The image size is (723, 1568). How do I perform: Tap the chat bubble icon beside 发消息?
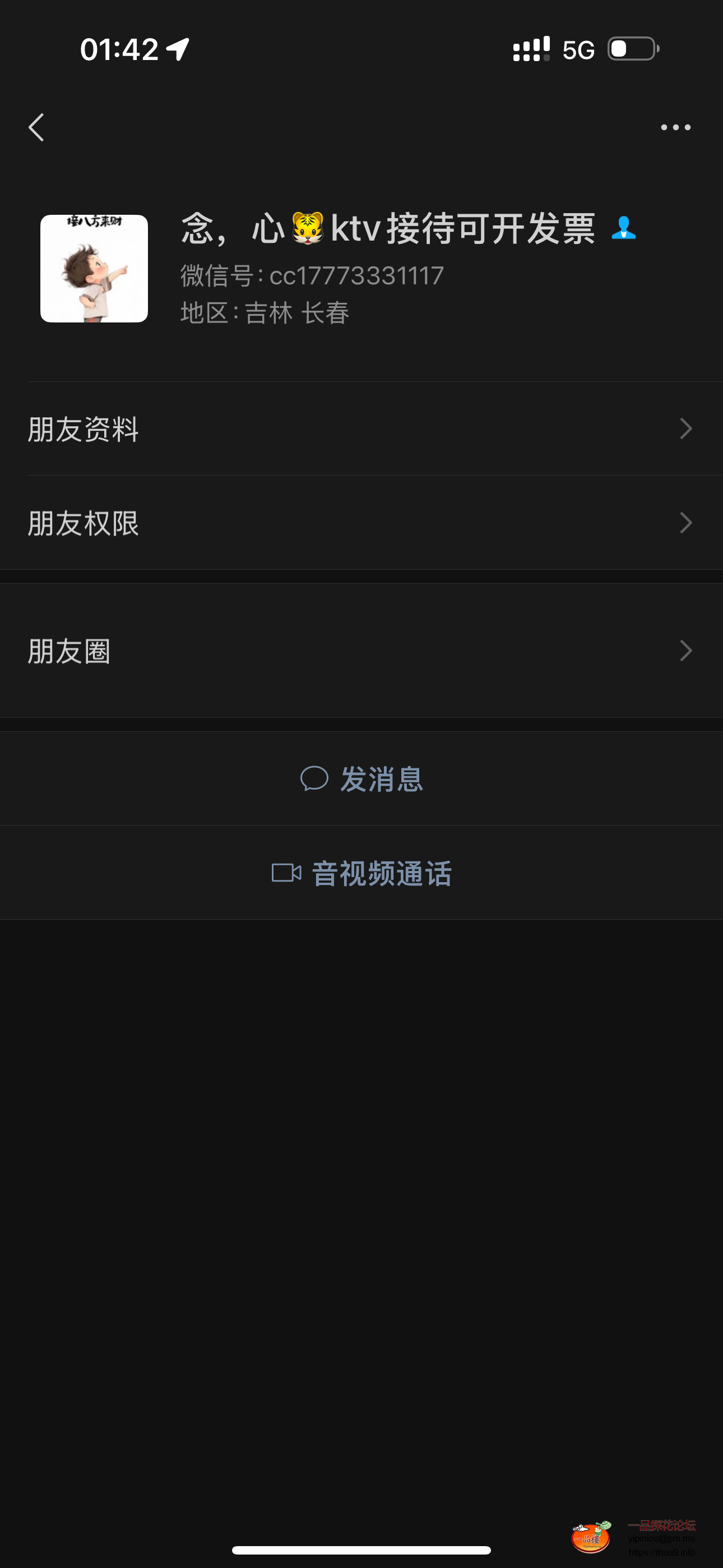pos(314,779)
